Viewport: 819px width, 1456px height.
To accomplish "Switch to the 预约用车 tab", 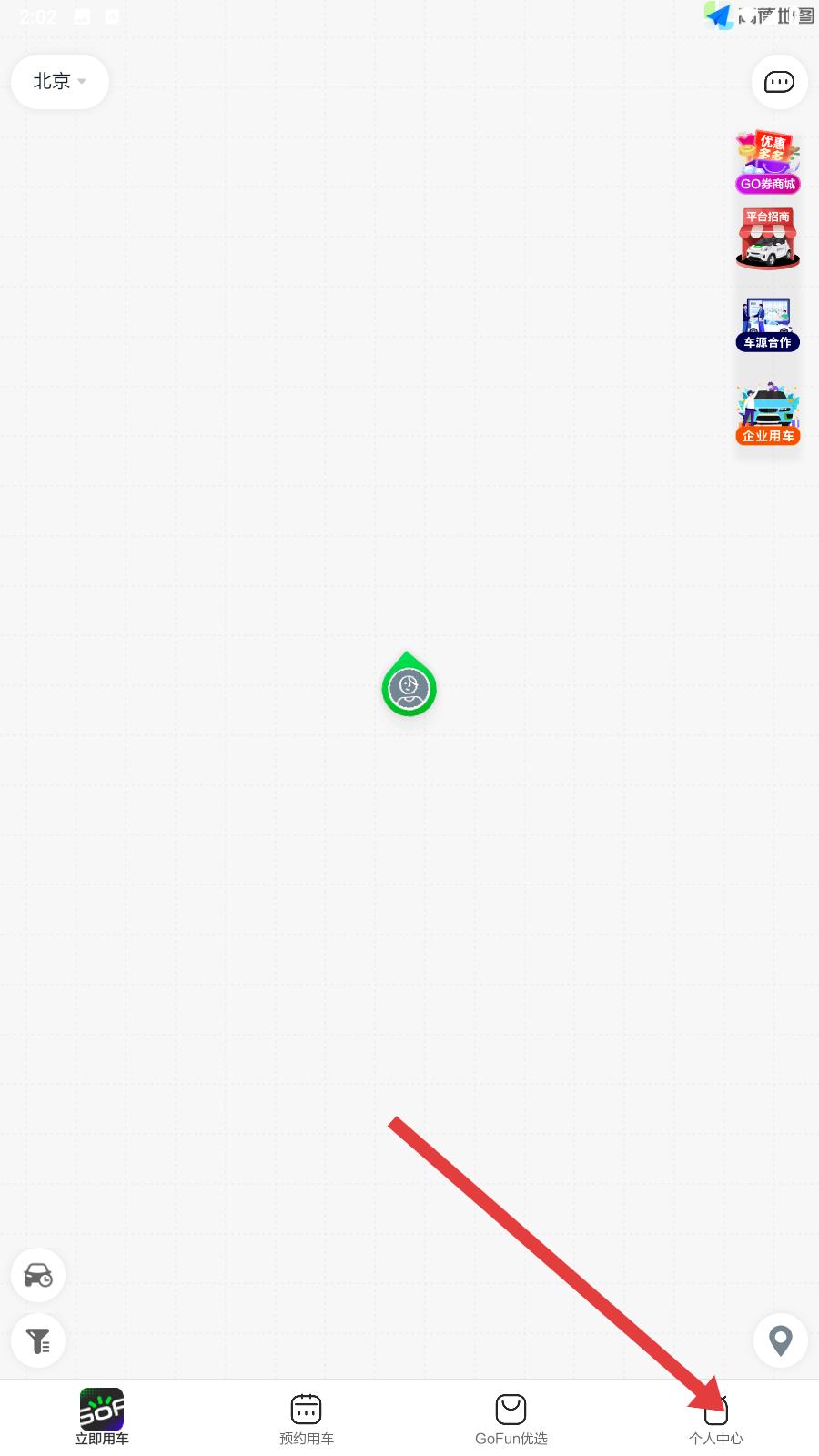I will pyautogui.click(x=307, y=1419).
